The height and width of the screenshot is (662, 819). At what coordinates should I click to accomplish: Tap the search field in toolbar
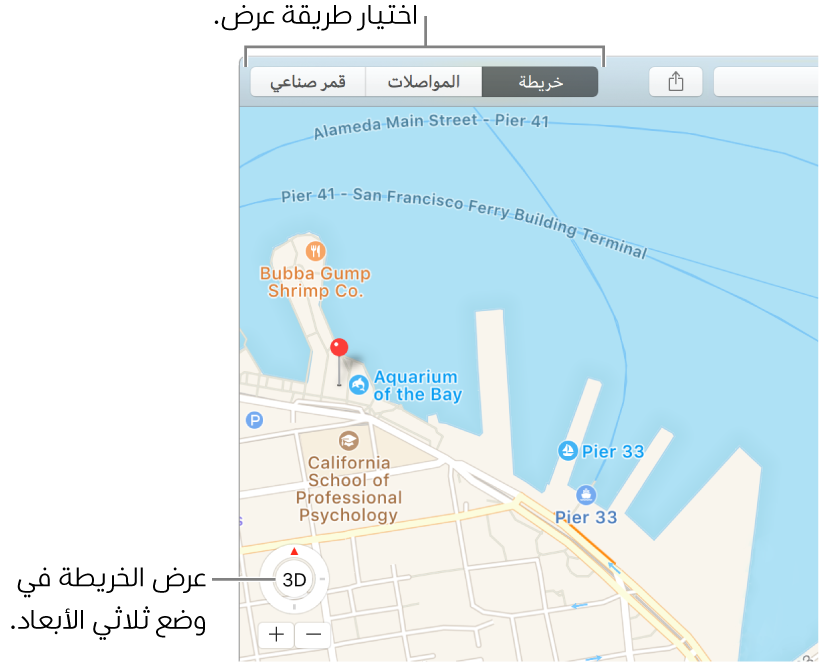(x=766, y=82)
